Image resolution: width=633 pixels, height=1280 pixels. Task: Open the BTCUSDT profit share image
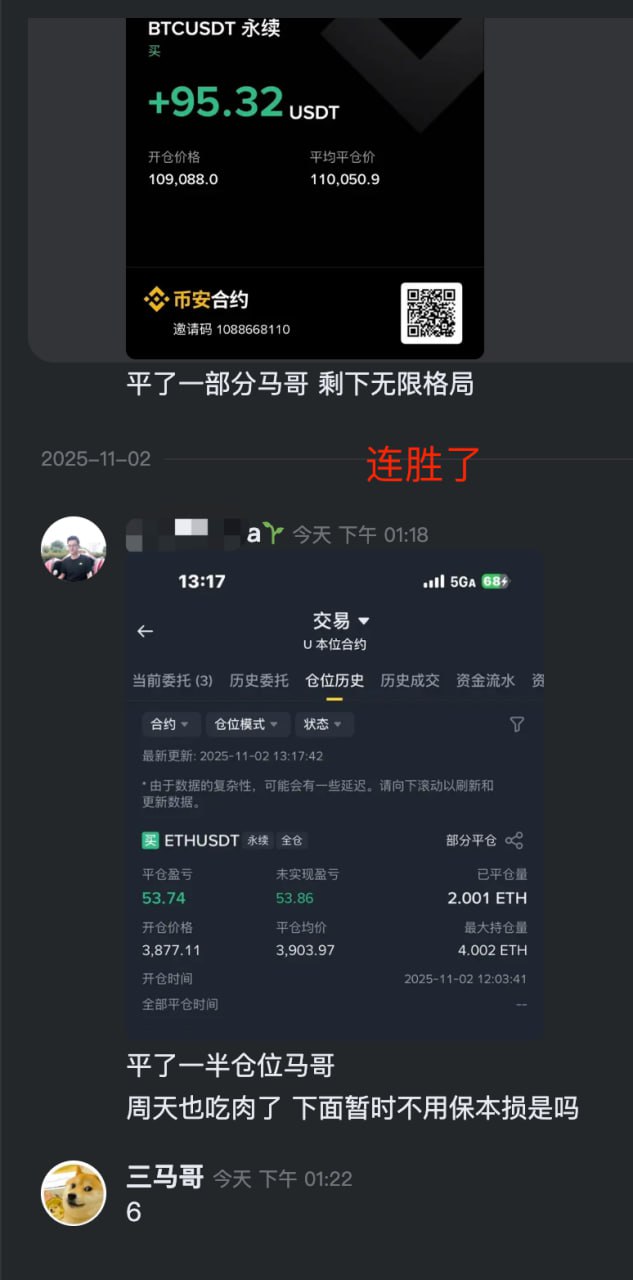(x=304, y=180)
